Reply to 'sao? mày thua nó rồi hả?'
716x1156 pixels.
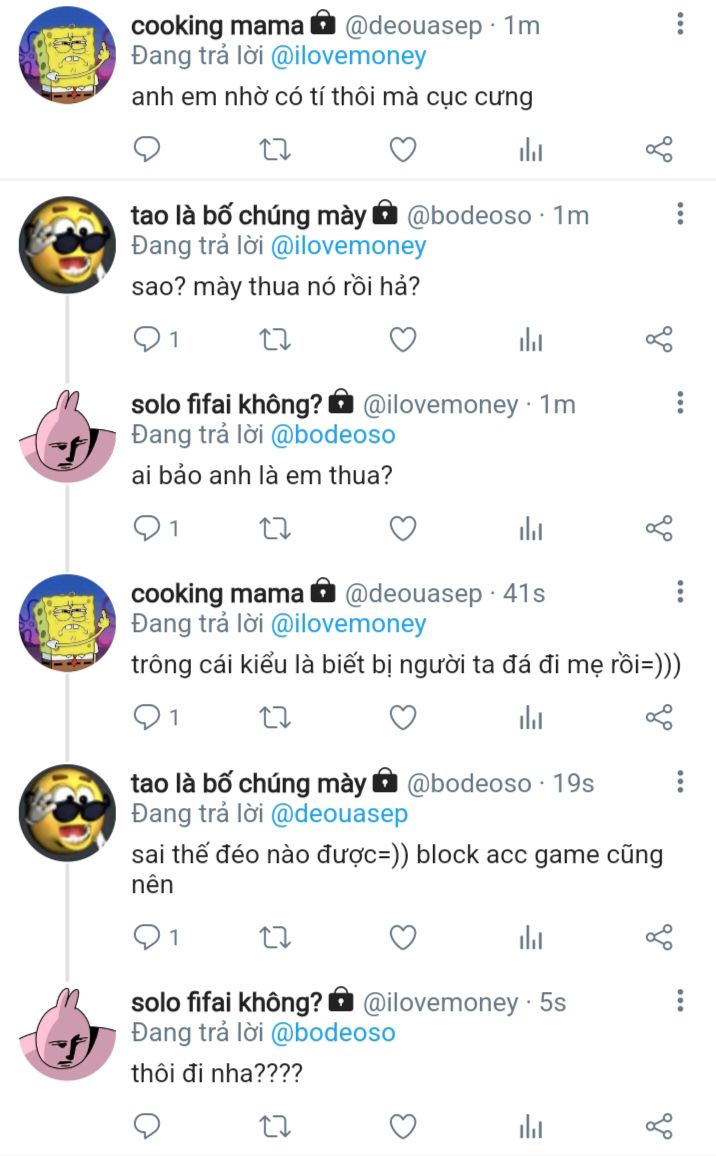pyautogui.click(x=148, y=340)
